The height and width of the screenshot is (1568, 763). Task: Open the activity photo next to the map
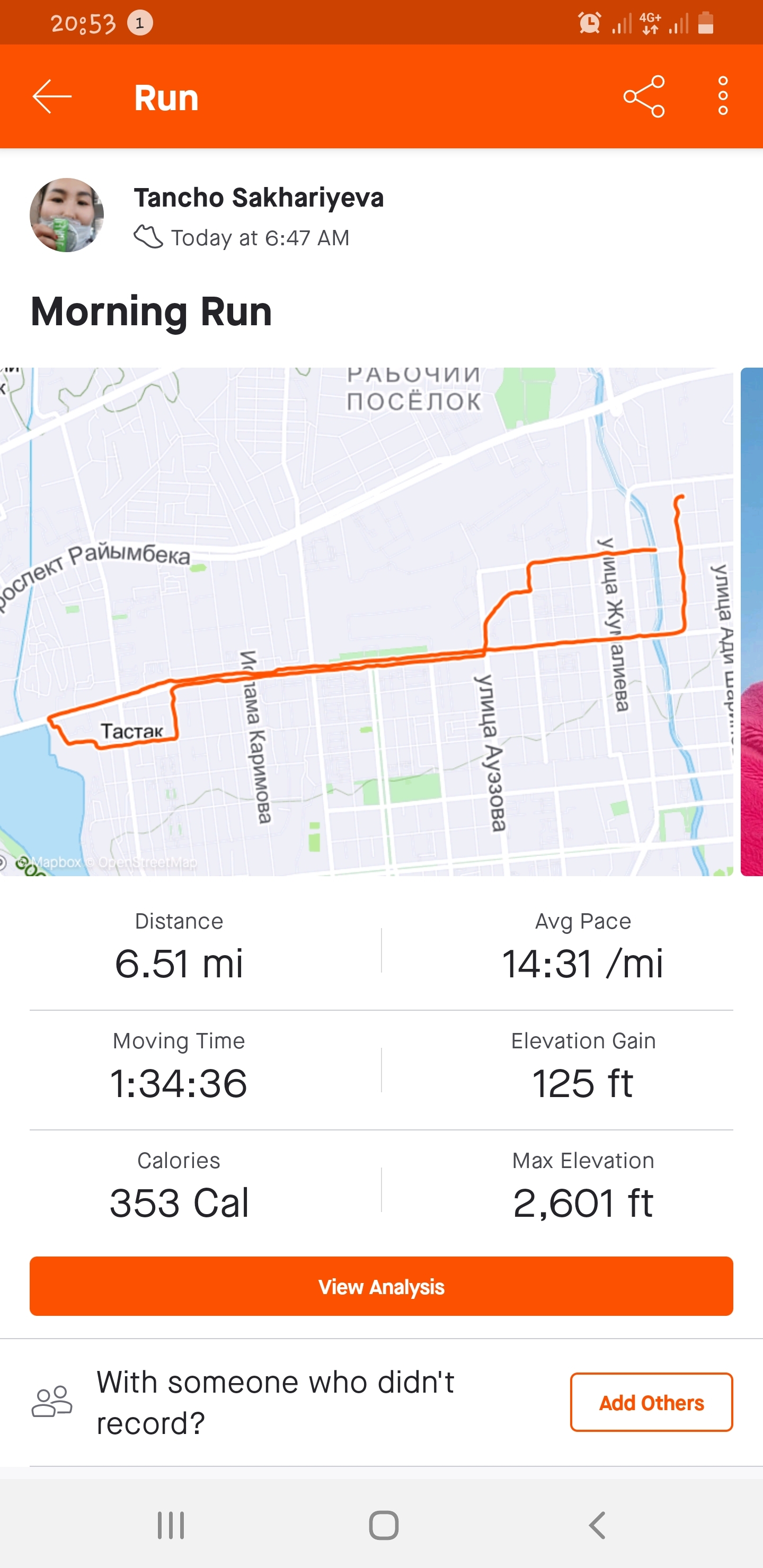[751, 621]
